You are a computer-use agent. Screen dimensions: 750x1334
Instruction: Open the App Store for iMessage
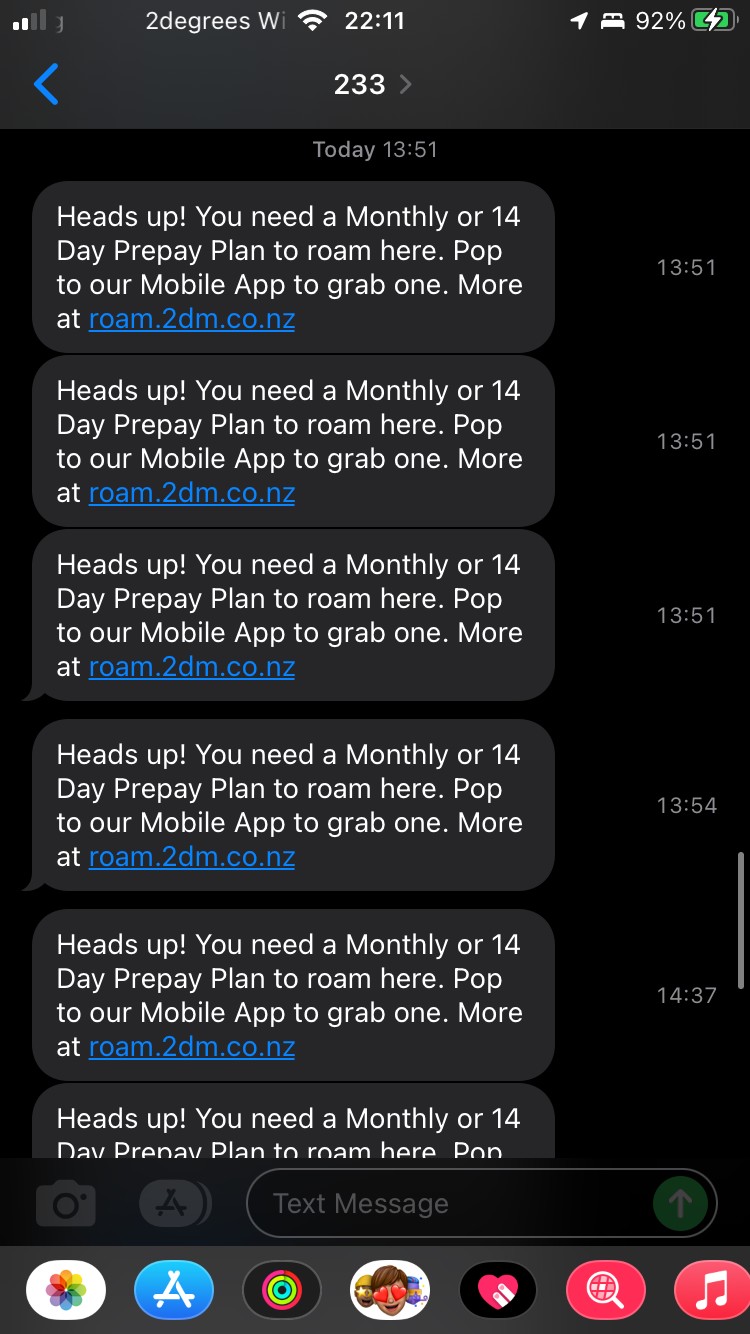(x=174, y=1291)
